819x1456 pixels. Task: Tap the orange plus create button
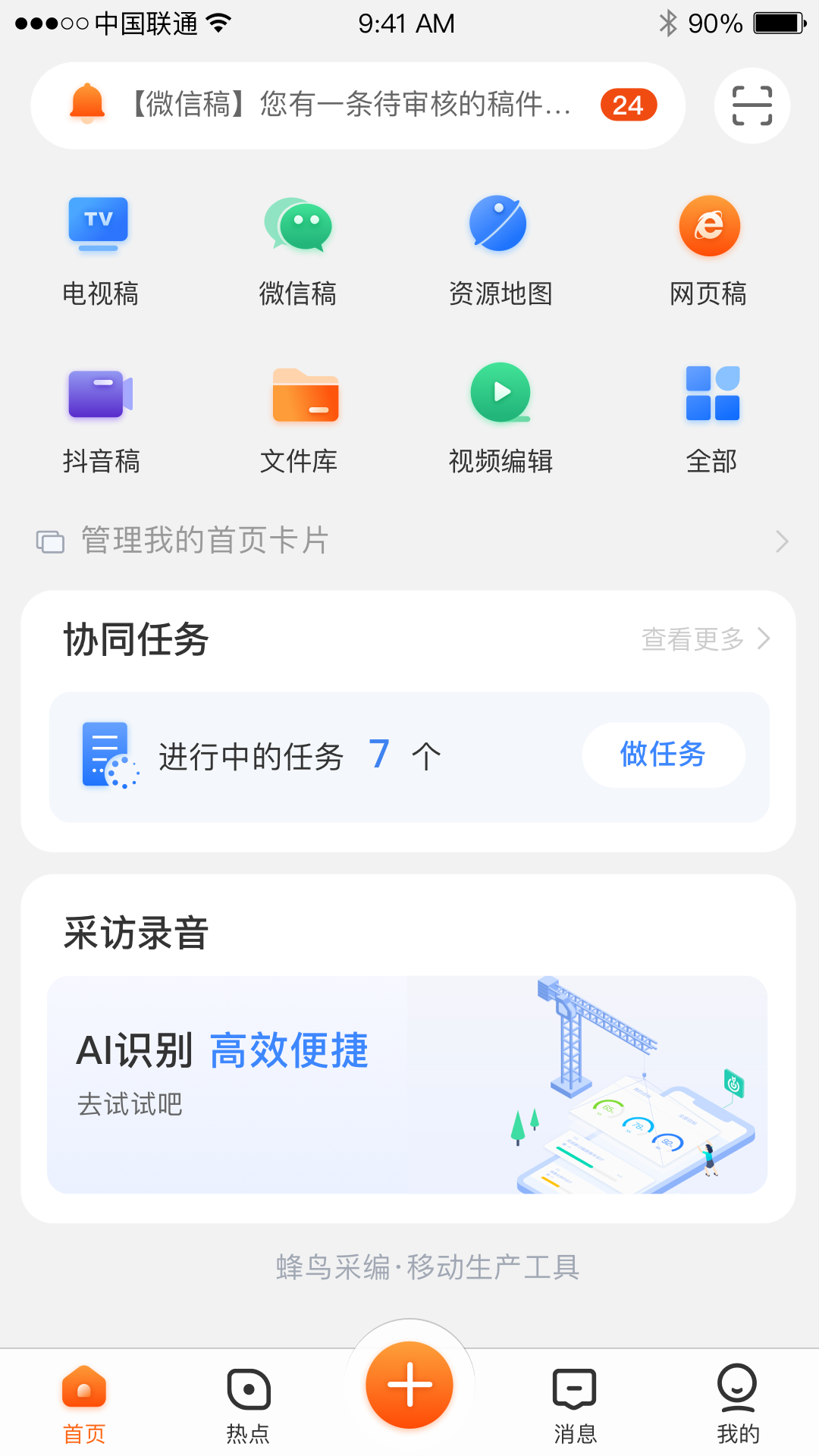(x=409, y=1385)
